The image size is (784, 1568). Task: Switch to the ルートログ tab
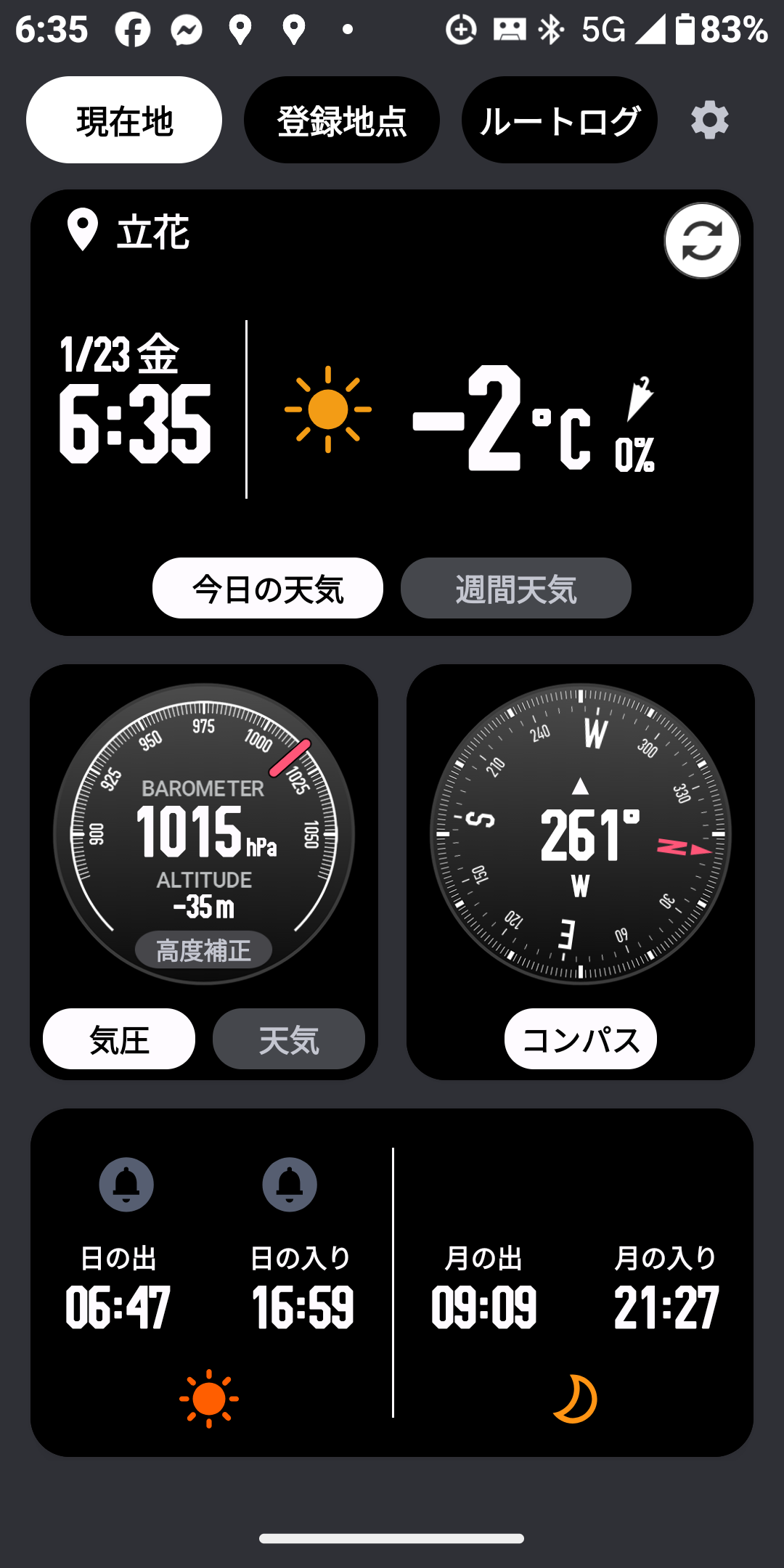coord(559,120)
